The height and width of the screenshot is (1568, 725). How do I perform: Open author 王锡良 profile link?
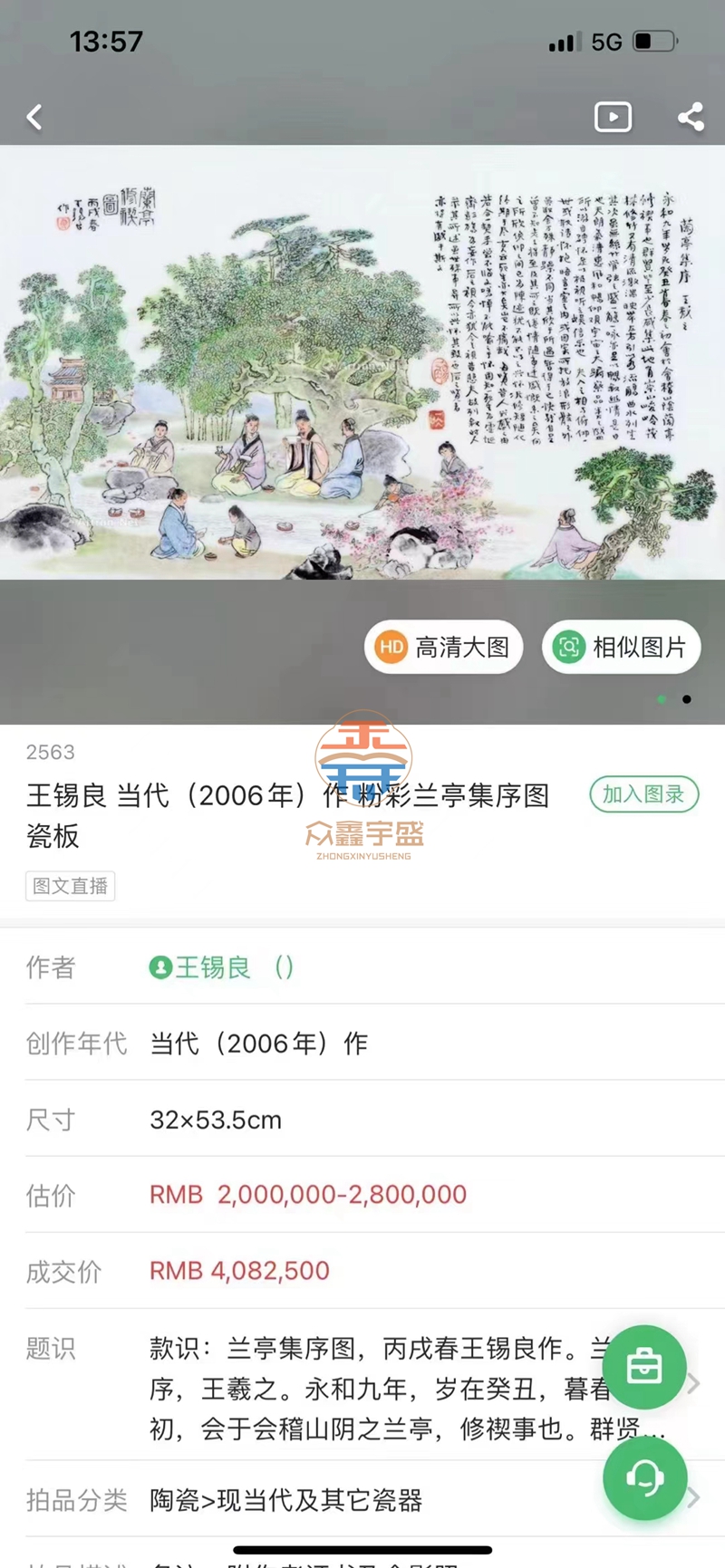tap(212, 967)
